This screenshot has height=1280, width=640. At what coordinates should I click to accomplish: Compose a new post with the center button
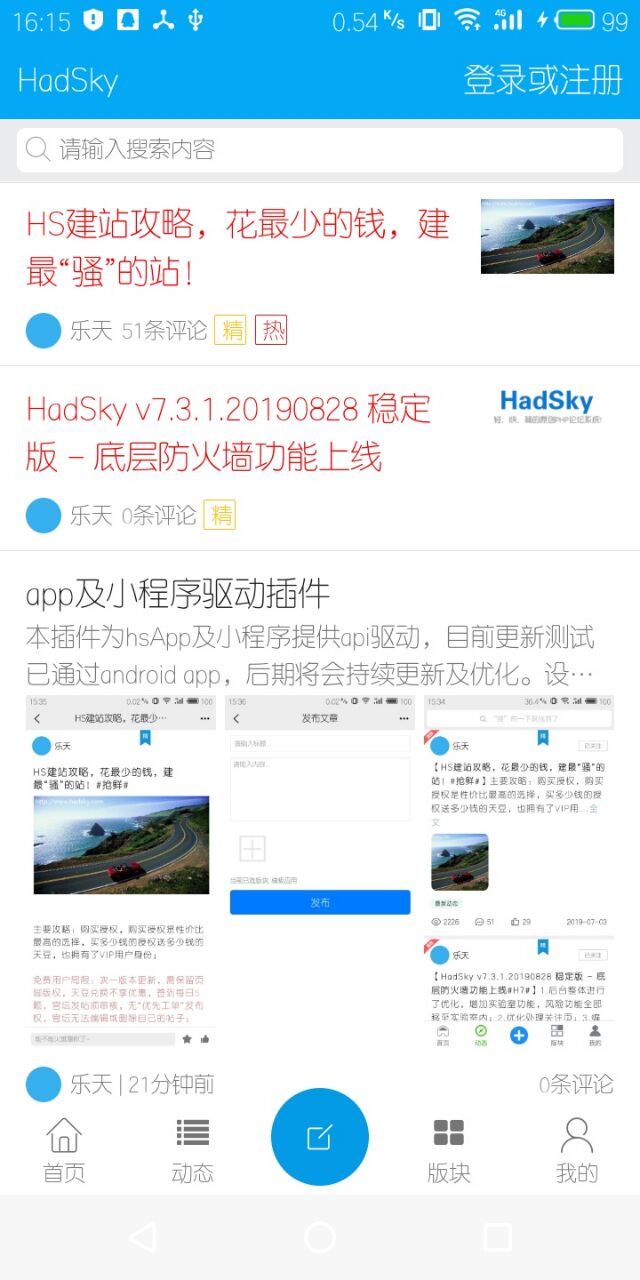320,1137
